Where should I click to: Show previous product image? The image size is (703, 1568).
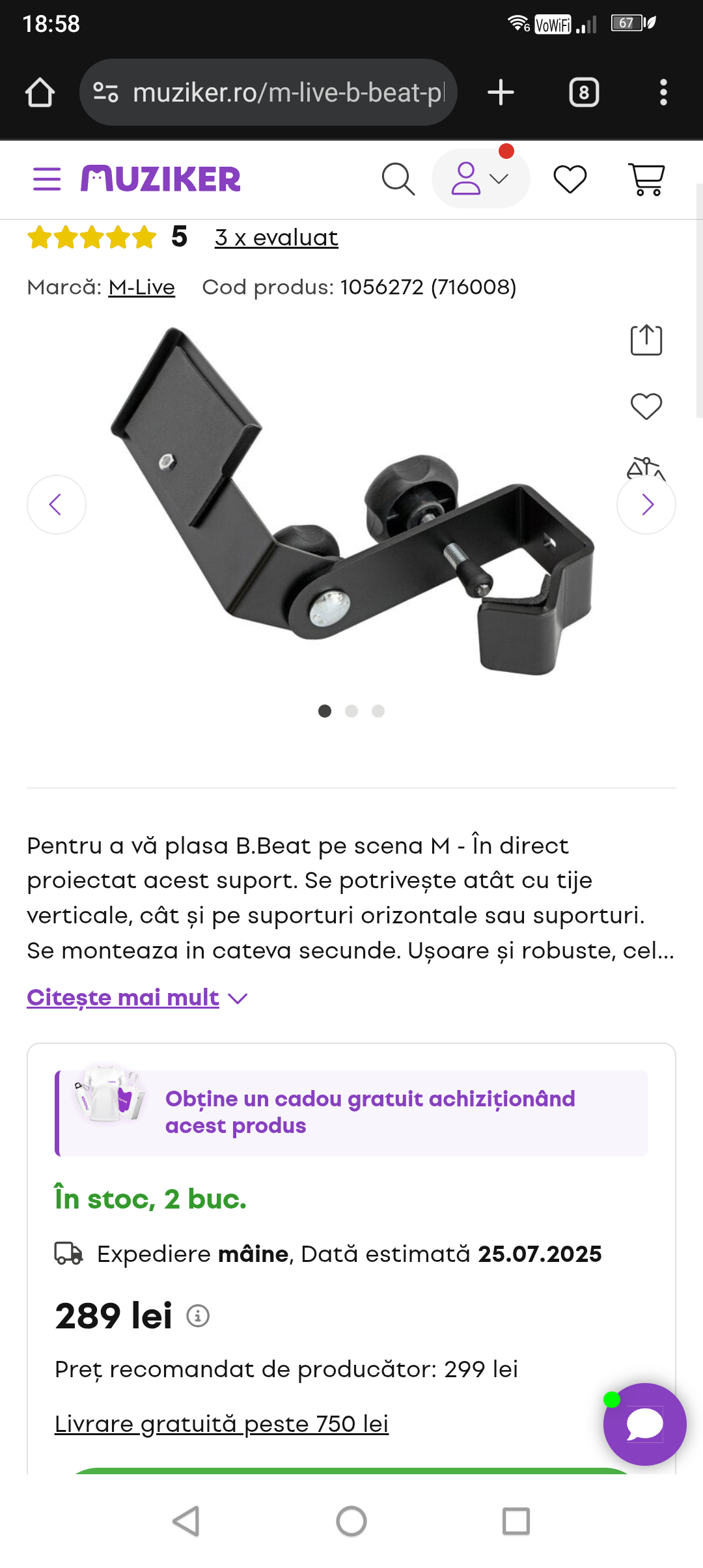pyautogui.click(x=57, y=505)
